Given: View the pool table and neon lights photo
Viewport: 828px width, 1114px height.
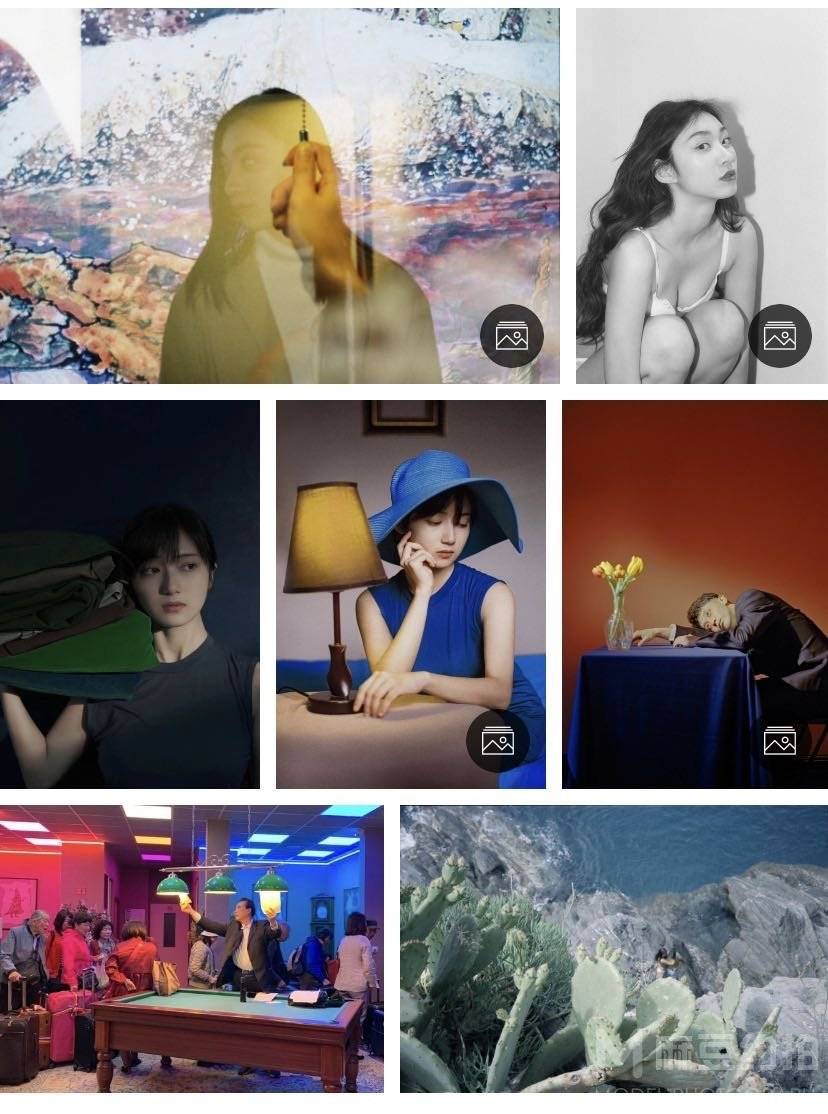Looking at the screenshot, I should pos(191,948).
